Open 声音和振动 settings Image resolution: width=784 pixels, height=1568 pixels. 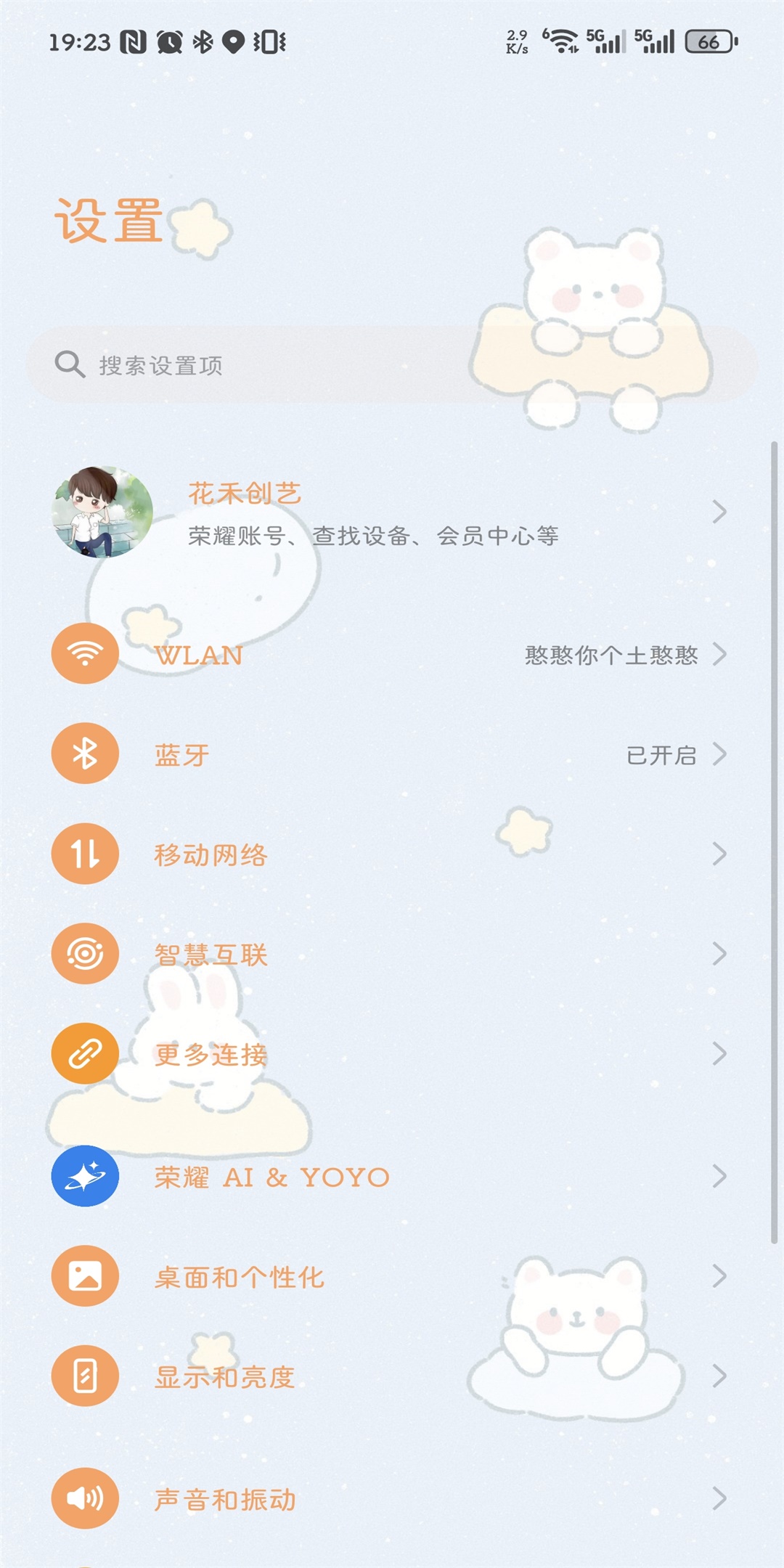point(225,1499)
